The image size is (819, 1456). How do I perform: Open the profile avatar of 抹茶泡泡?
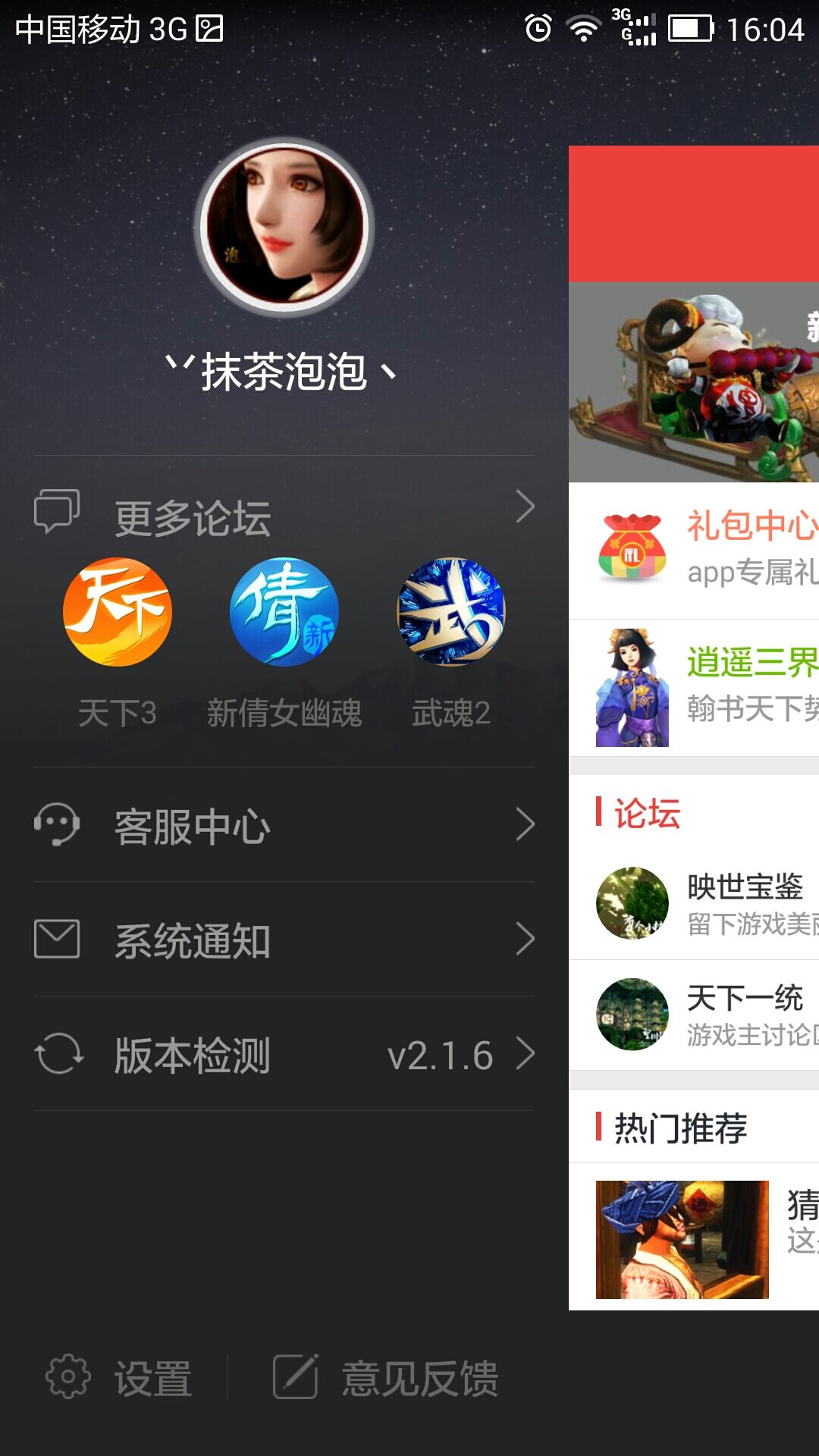click(284, 227)
